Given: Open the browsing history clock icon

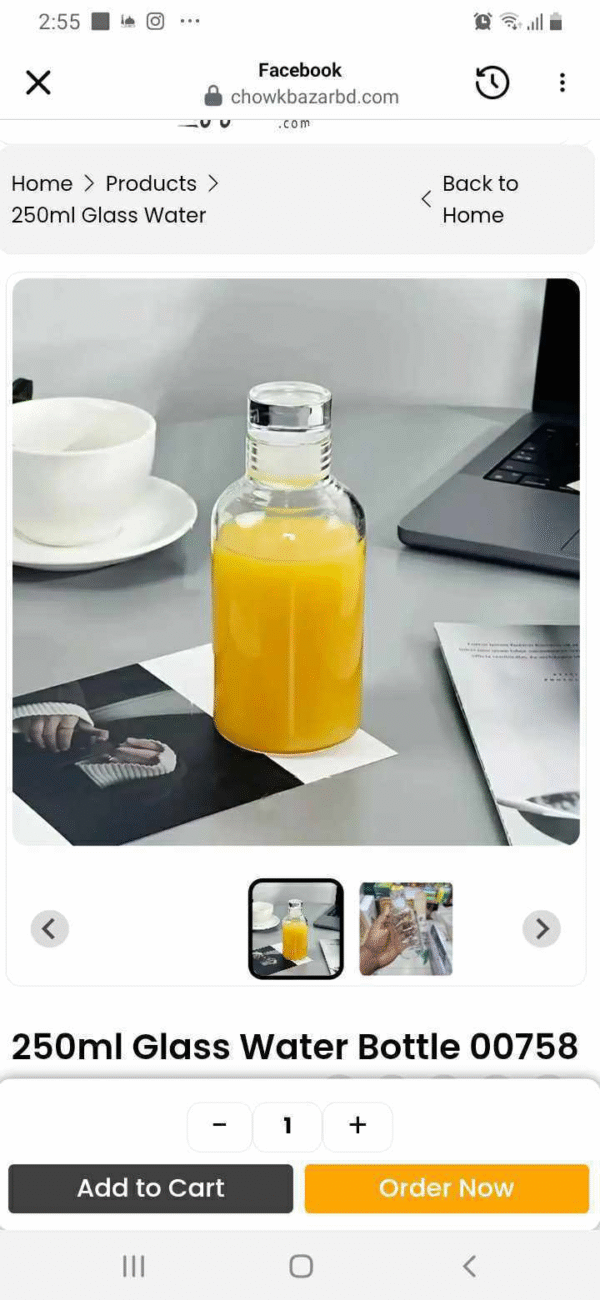Looking at the screenshot, I should pyautogui.click(x=491, y=83).
